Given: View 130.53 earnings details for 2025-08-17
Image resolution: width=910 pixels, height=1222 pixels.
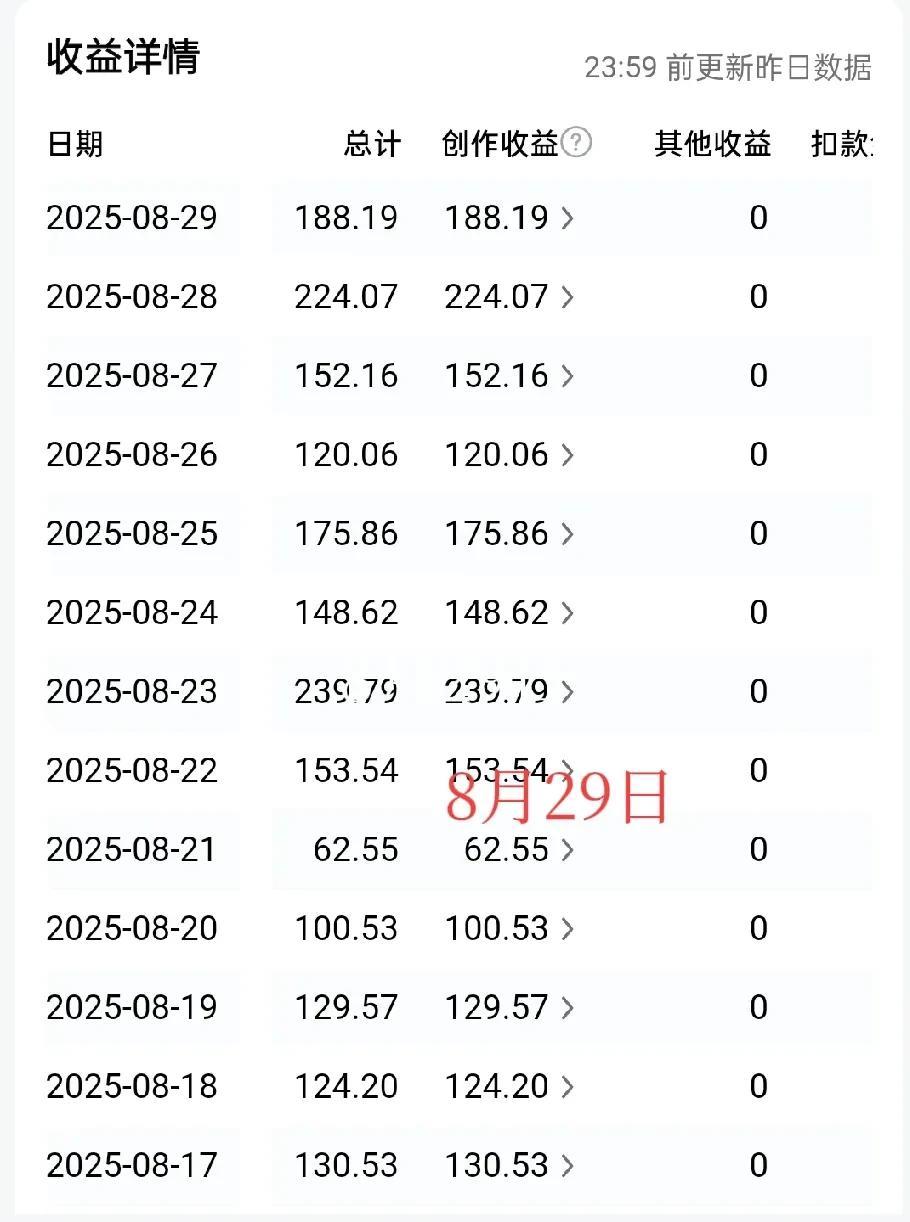Looking at the screenshot, I should tap(567, 1166).
